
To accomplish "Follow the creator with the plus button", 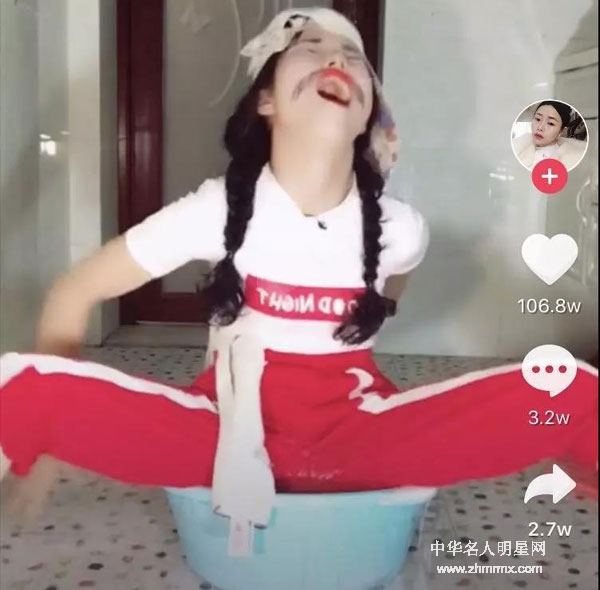I will coord(549,178).
